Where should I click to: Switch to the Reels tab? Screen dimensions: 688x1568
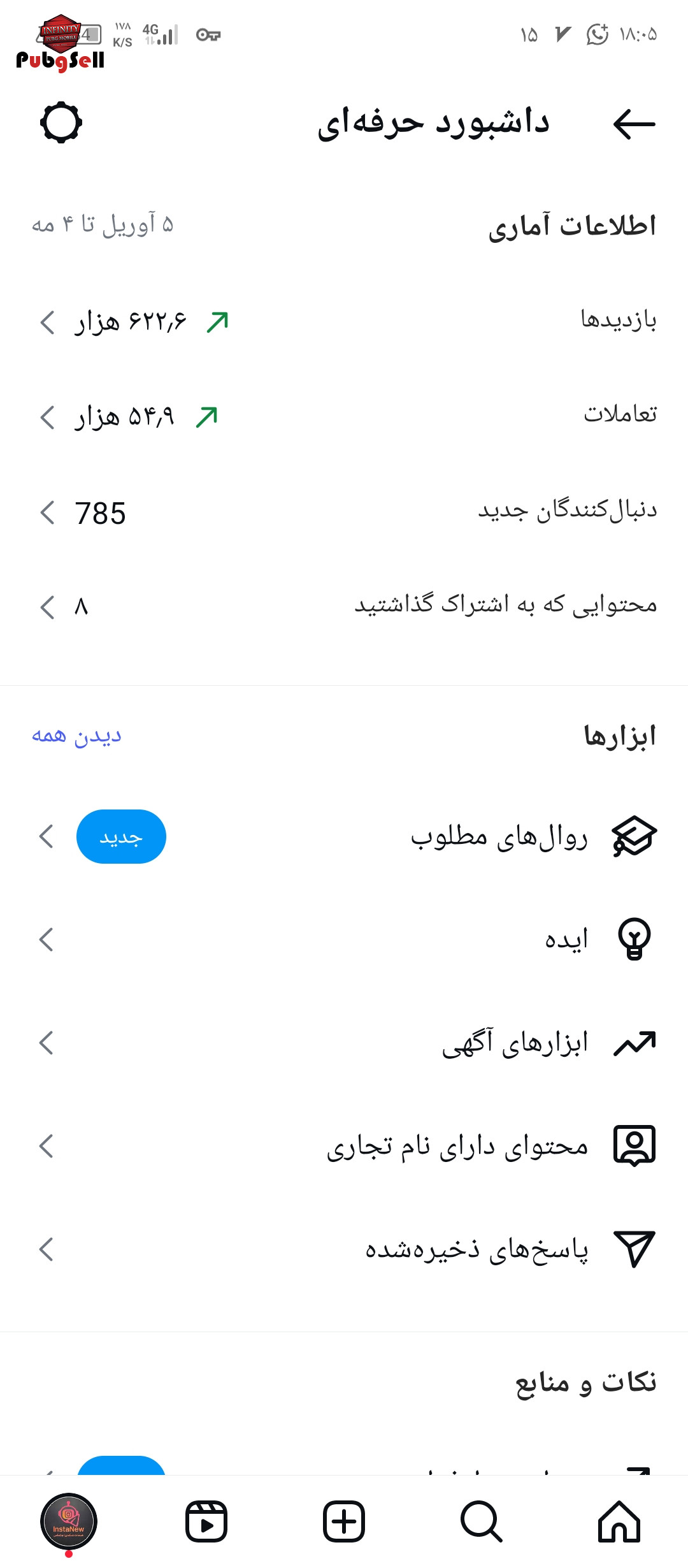click(206, 1521)
